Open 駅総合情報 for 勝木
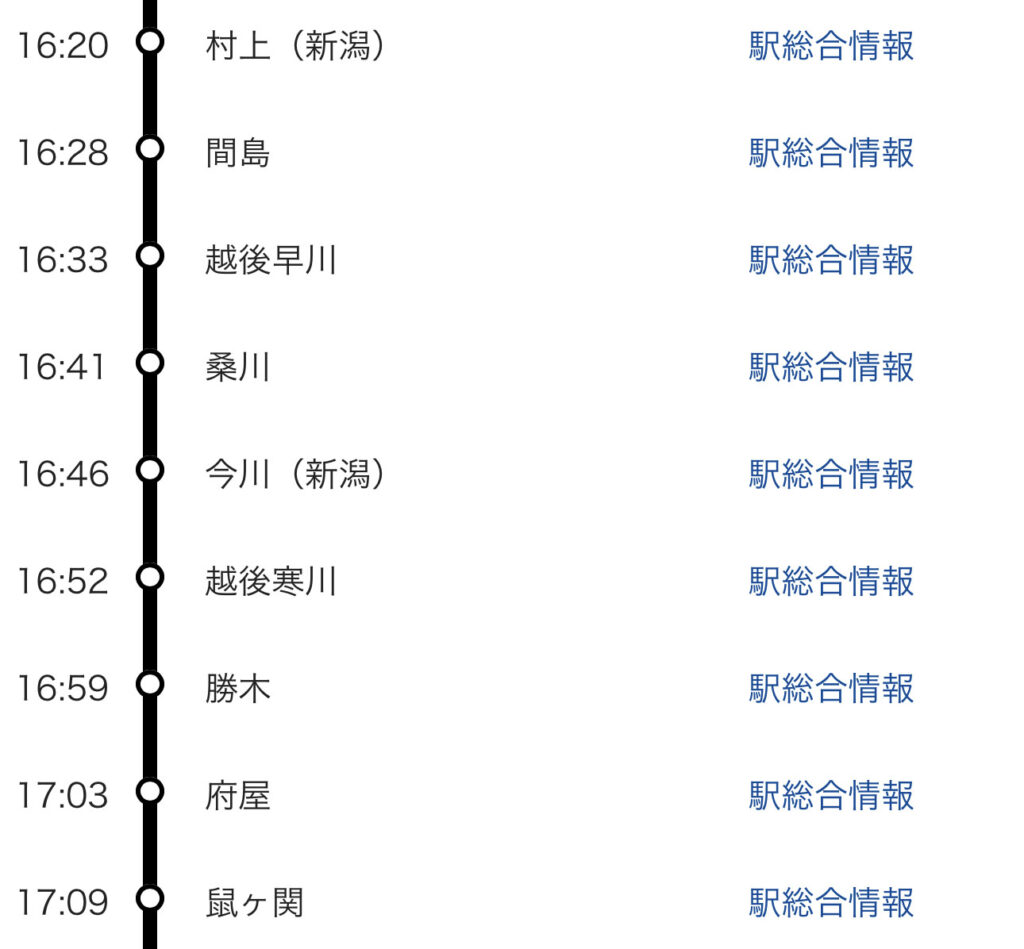Image resolution: width=1024 pixels, height=949 pixels. [831, 688]
